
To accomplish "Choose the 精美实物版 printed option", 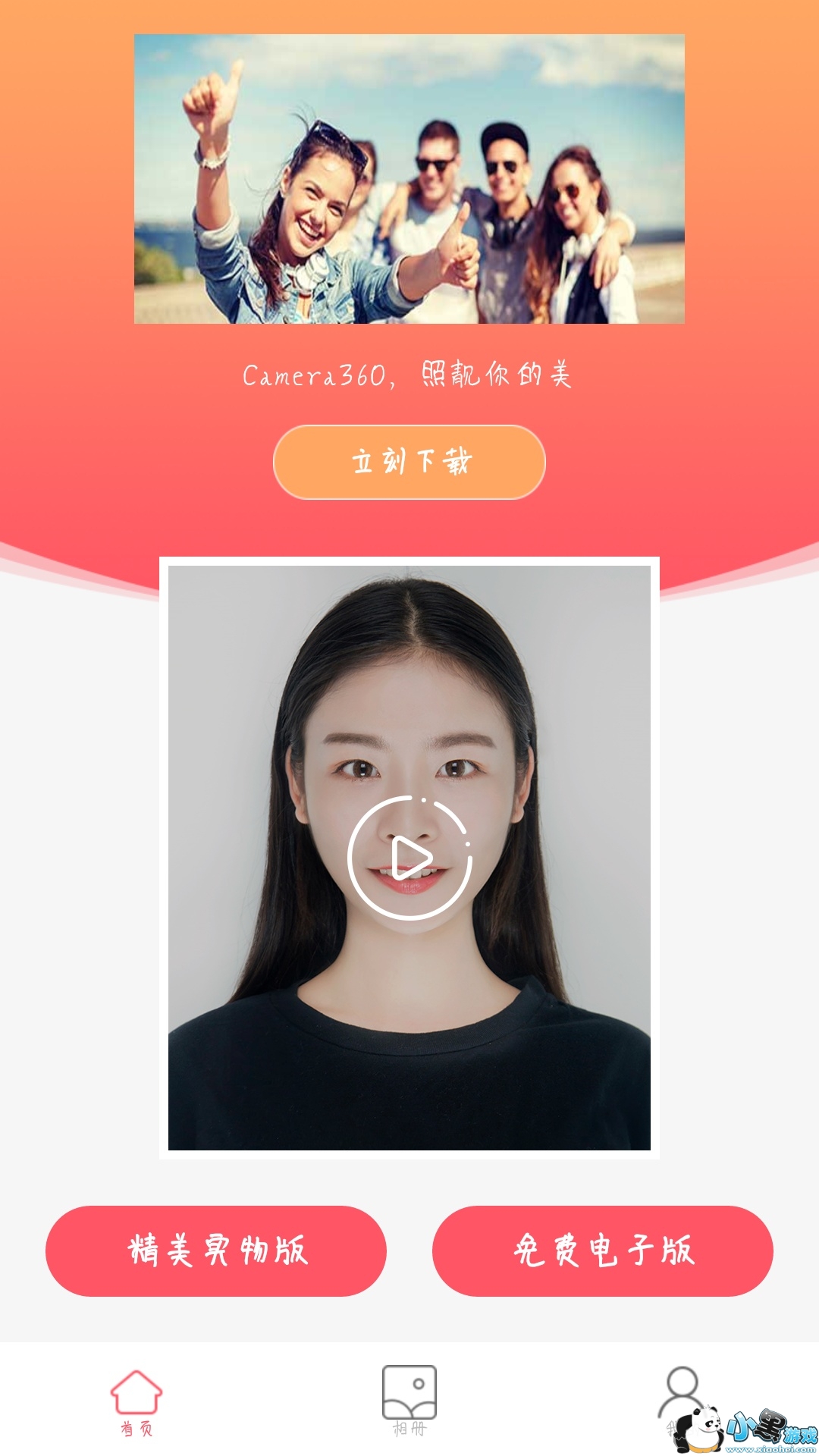I will (x=216, y=1250).
